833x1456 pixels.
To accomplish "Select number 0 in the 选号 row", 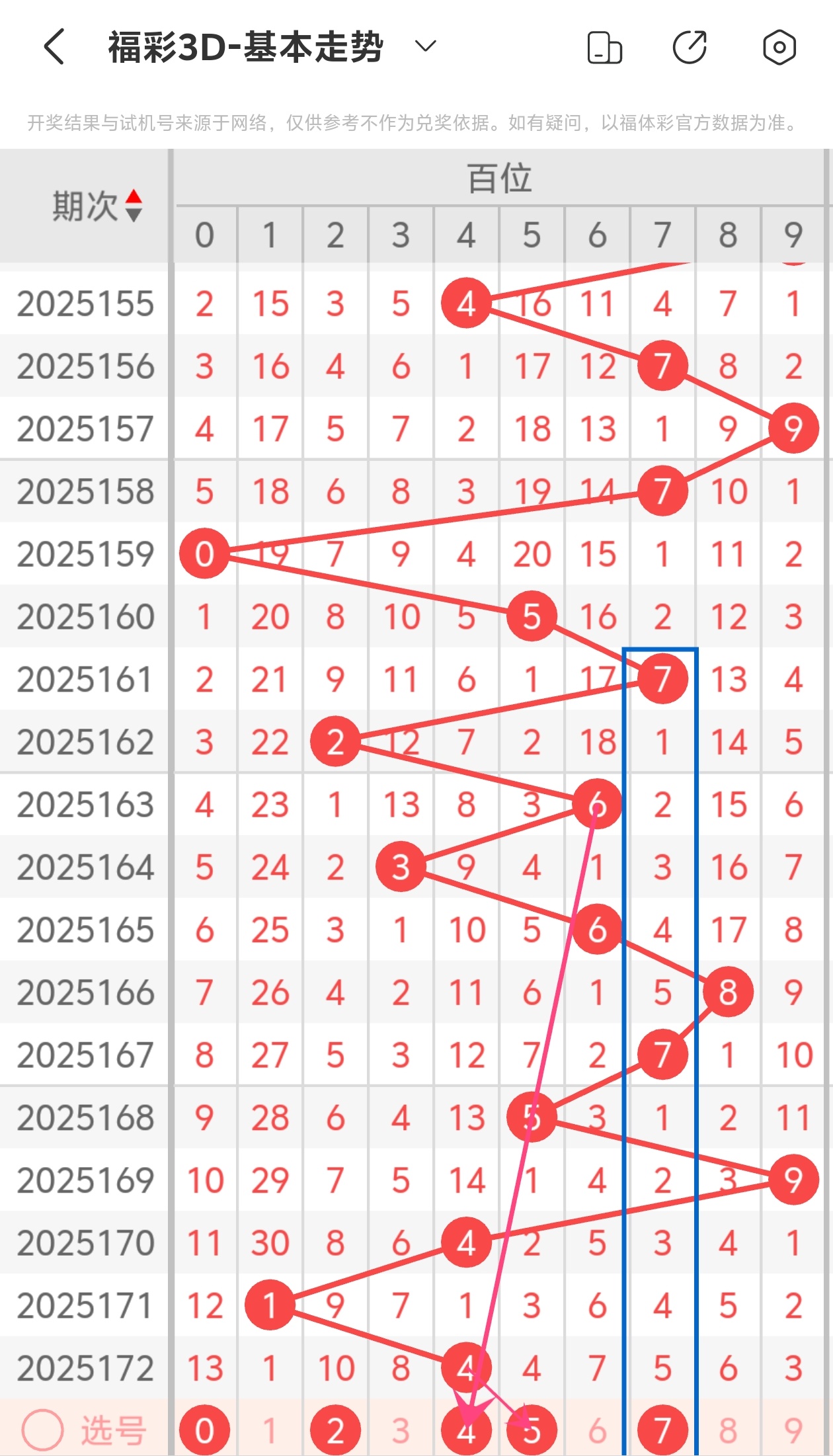I will 204,1430.
